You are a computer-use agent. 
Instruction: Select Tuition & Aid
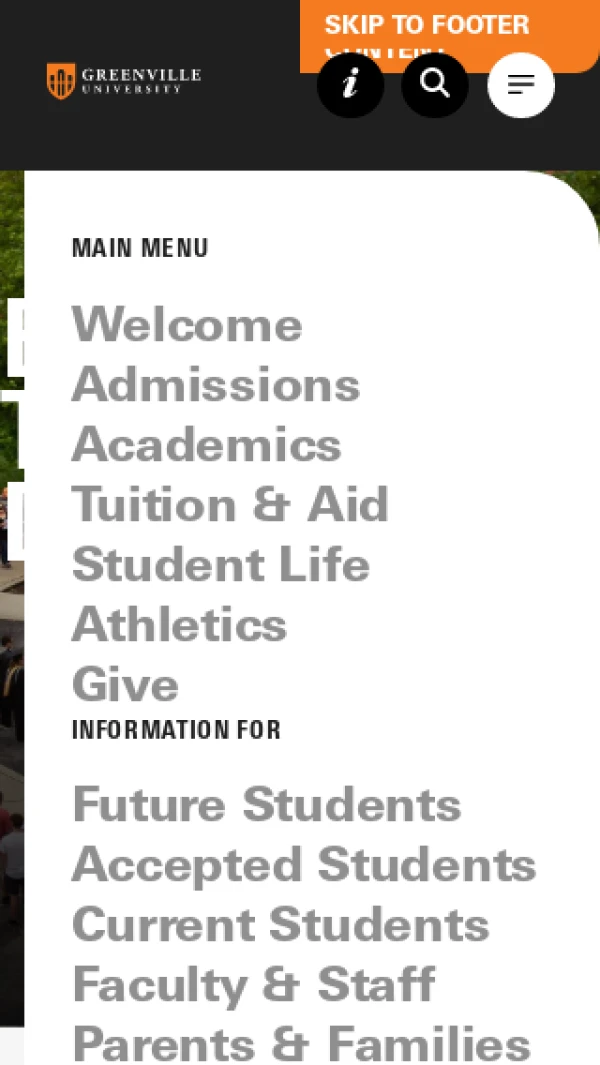(230, 504)
